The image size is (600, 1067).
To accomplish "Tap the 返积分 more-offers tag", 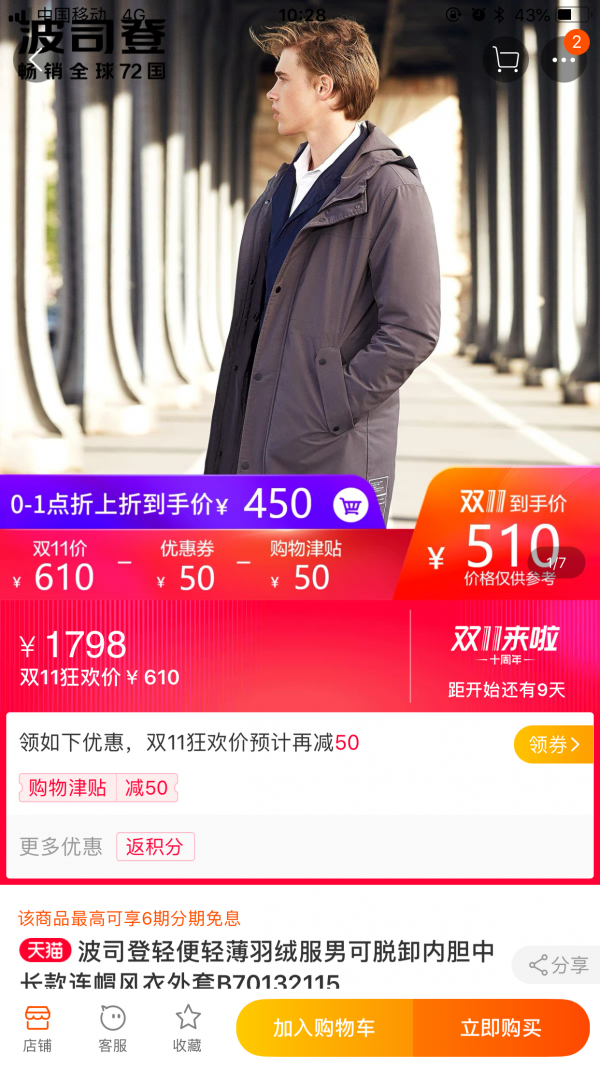I will click(x=155, y=847).
